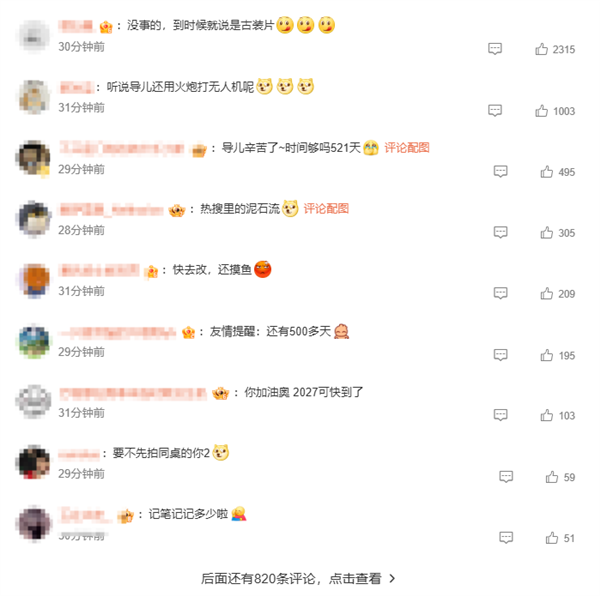Reply to the 要不先拍同桌的你2 comment

pyautogui.click(x=506, y=477)
